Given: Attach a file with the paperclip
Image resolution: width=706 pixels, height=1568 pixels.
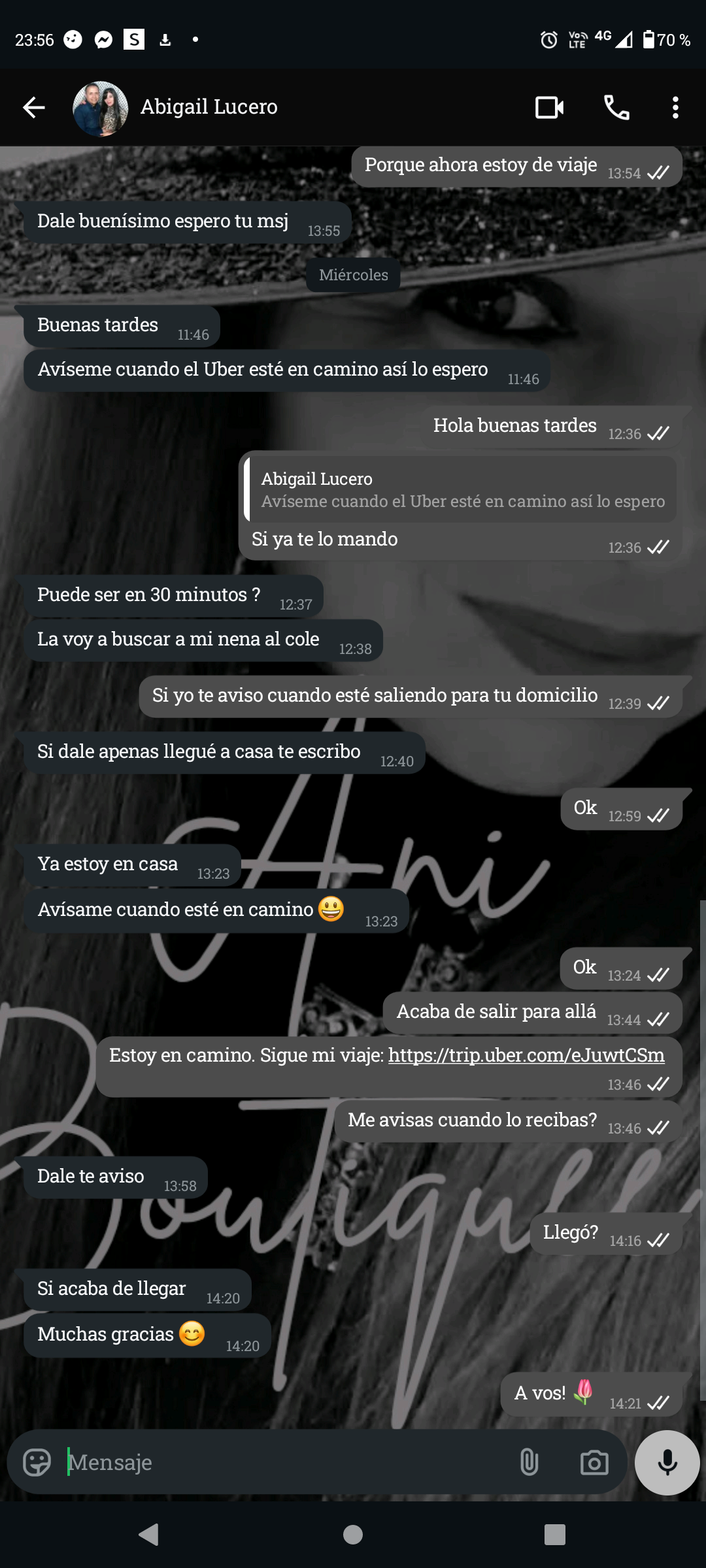Looking at the screenshot, I should 529,1462.
